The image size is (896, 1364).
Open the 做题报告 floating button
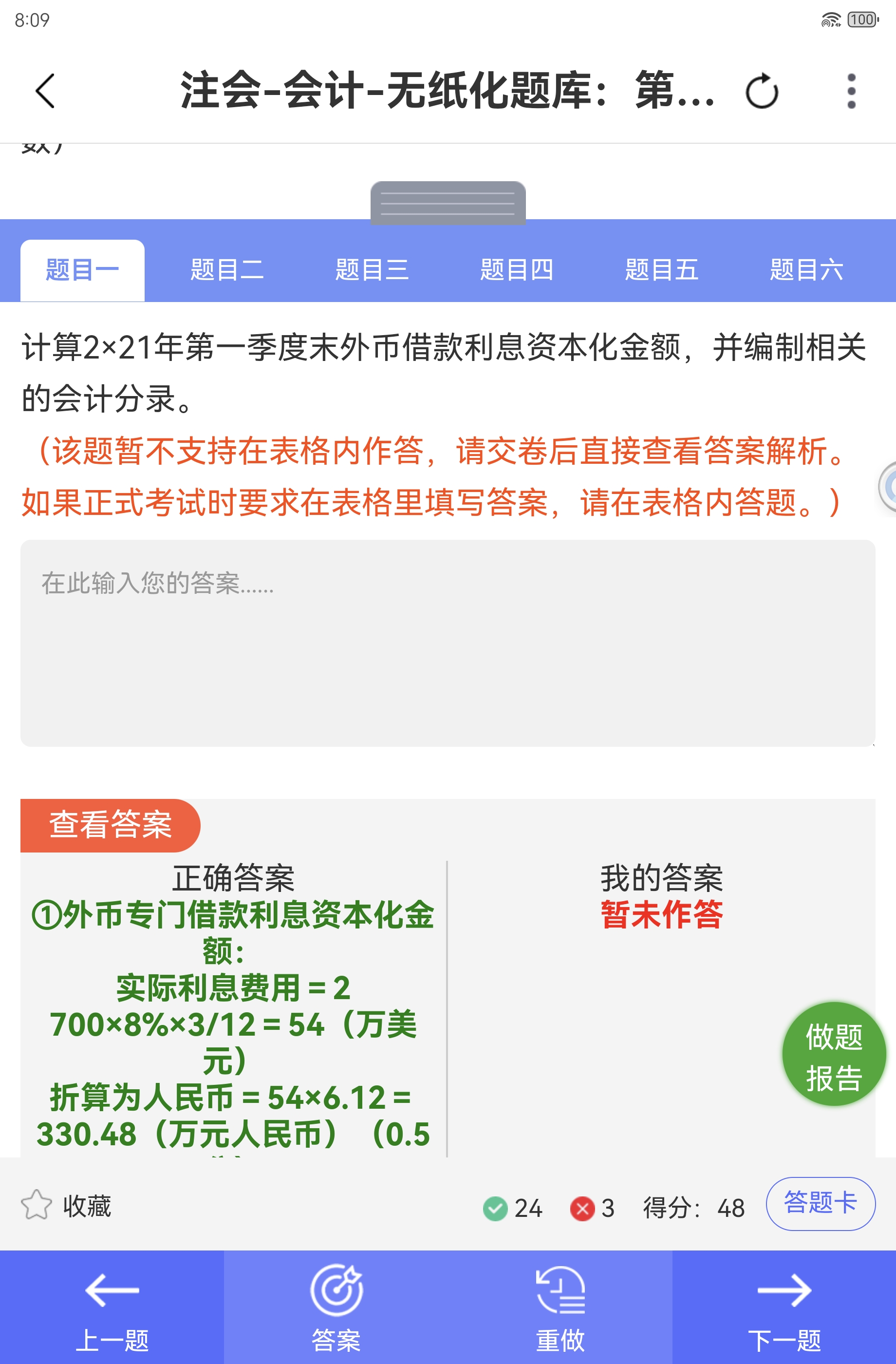coord(834,1054)
